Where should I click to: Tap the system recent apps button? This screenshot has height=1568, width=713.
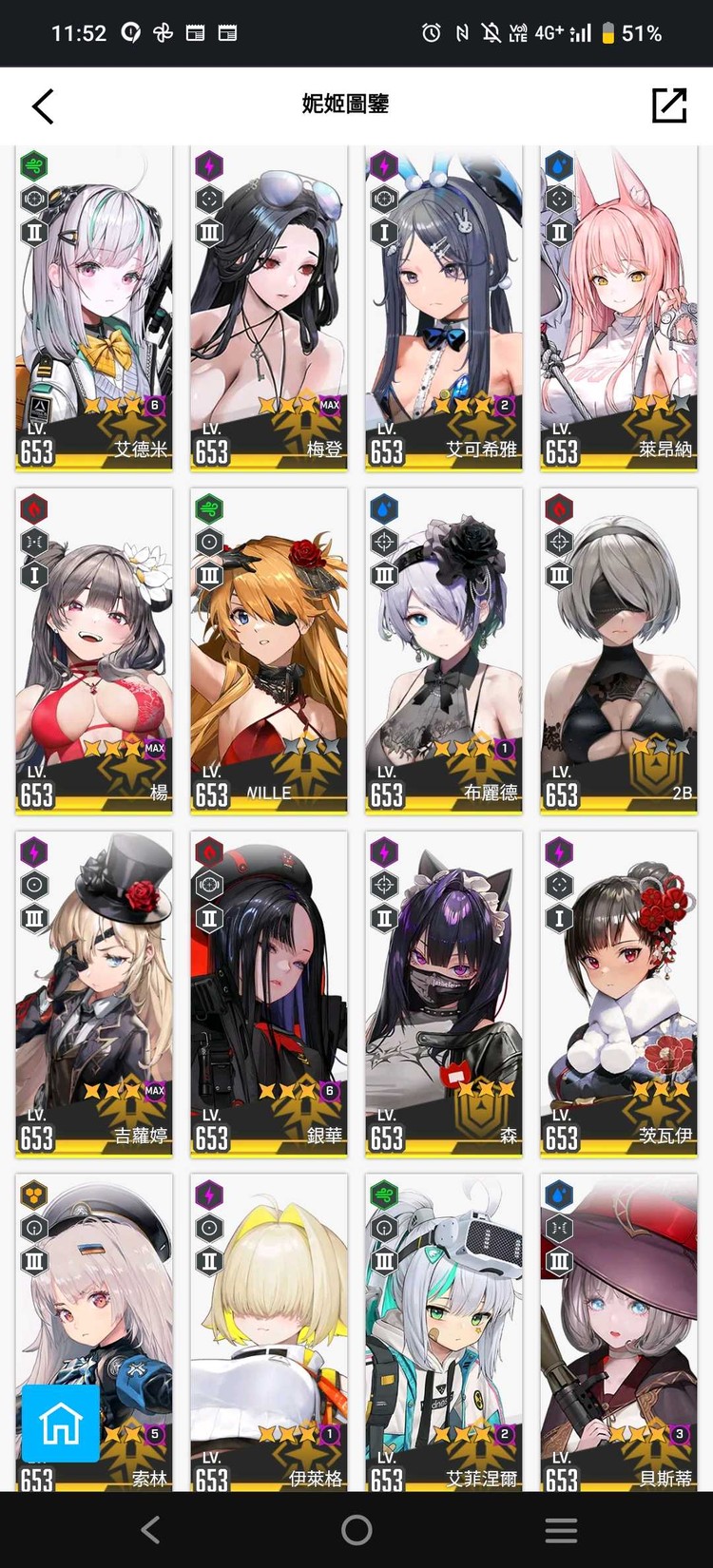pos(561,1530)
